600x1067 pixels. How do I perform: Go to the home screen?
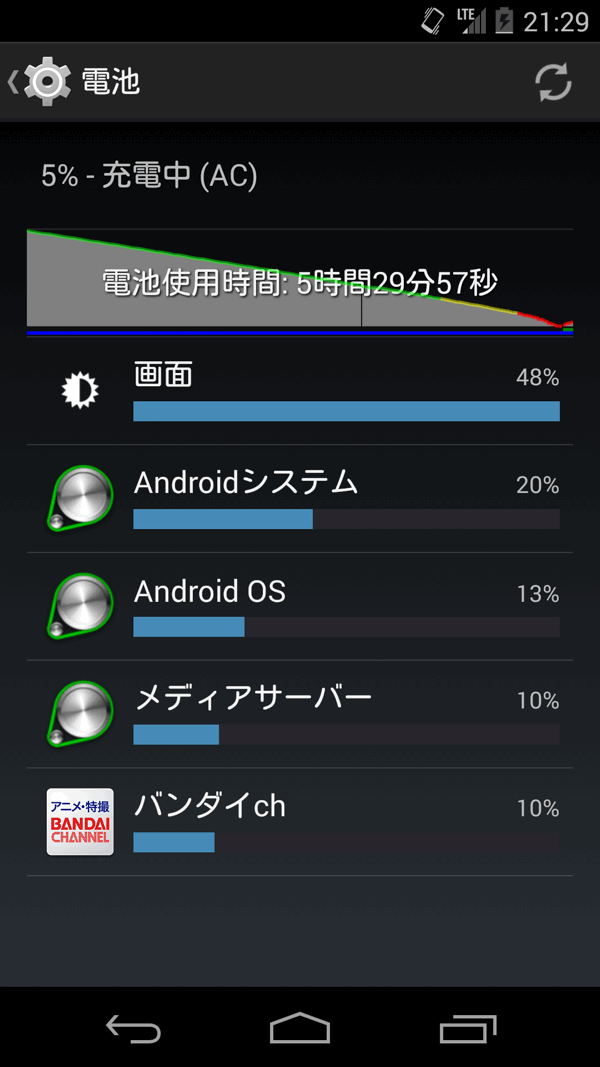pos(300,1027)
